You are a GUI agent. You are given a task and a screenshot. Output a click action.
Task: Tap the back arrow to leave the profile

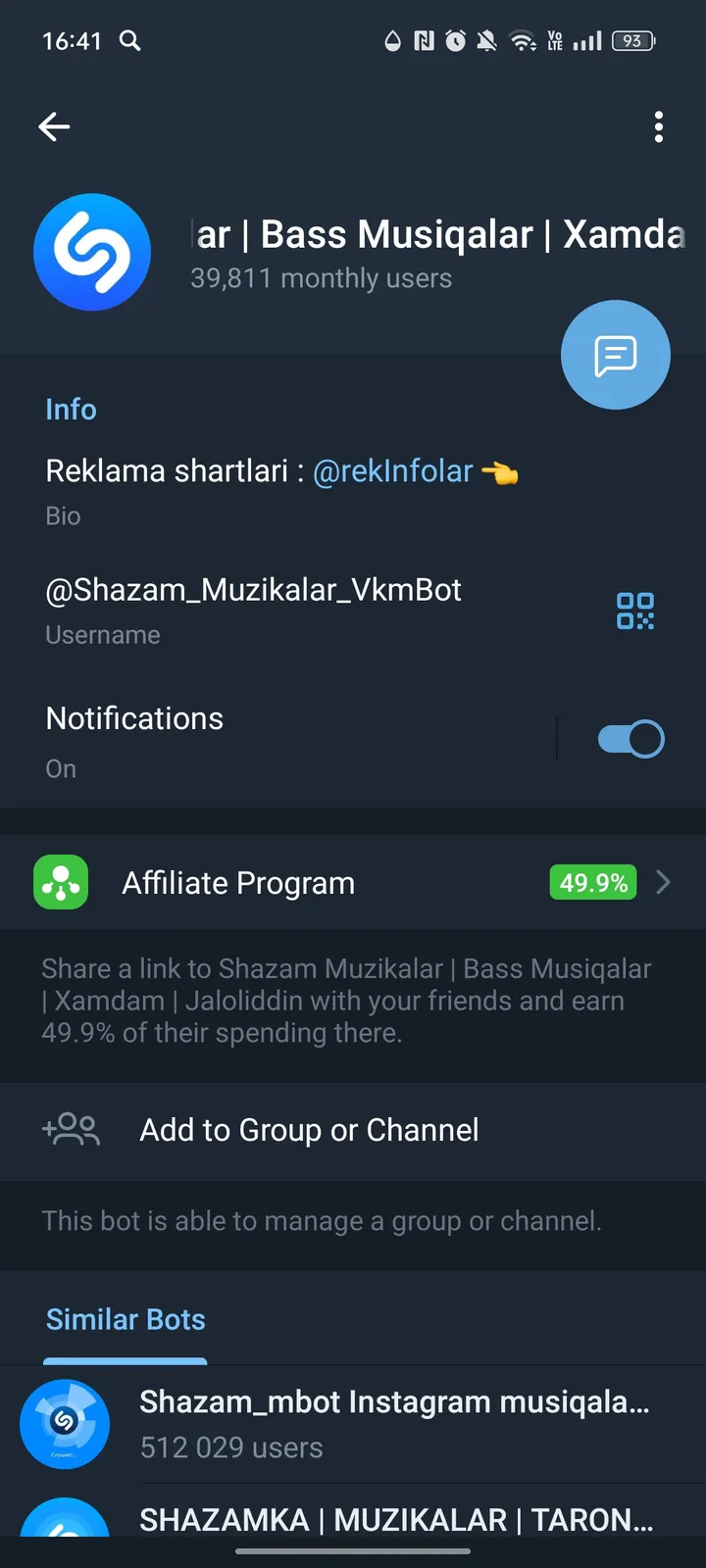54,126
